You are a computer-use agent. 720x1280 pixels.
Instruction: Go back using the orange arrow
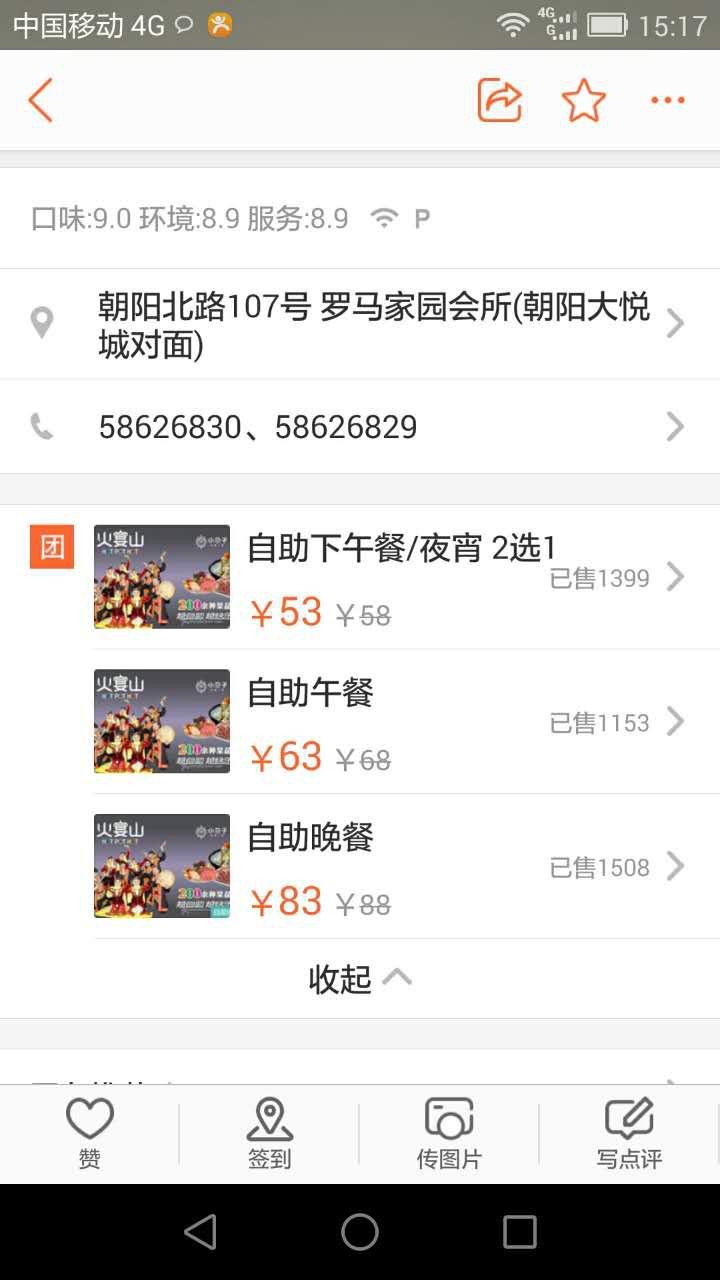(40, 100)
